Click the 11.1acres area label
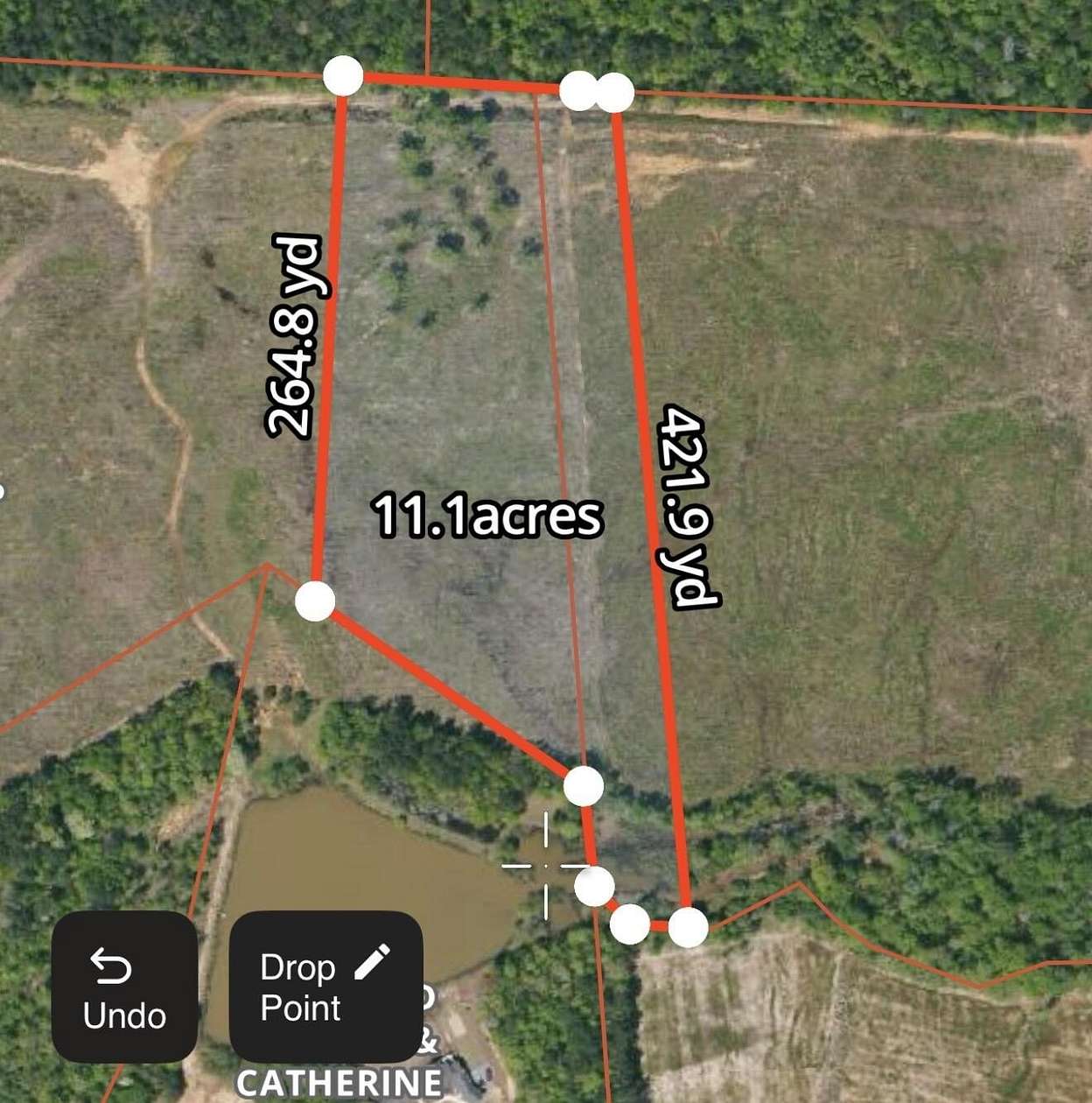Image resolution: width=1092 pixels, height=1103 pixels. tap(487, 517)
